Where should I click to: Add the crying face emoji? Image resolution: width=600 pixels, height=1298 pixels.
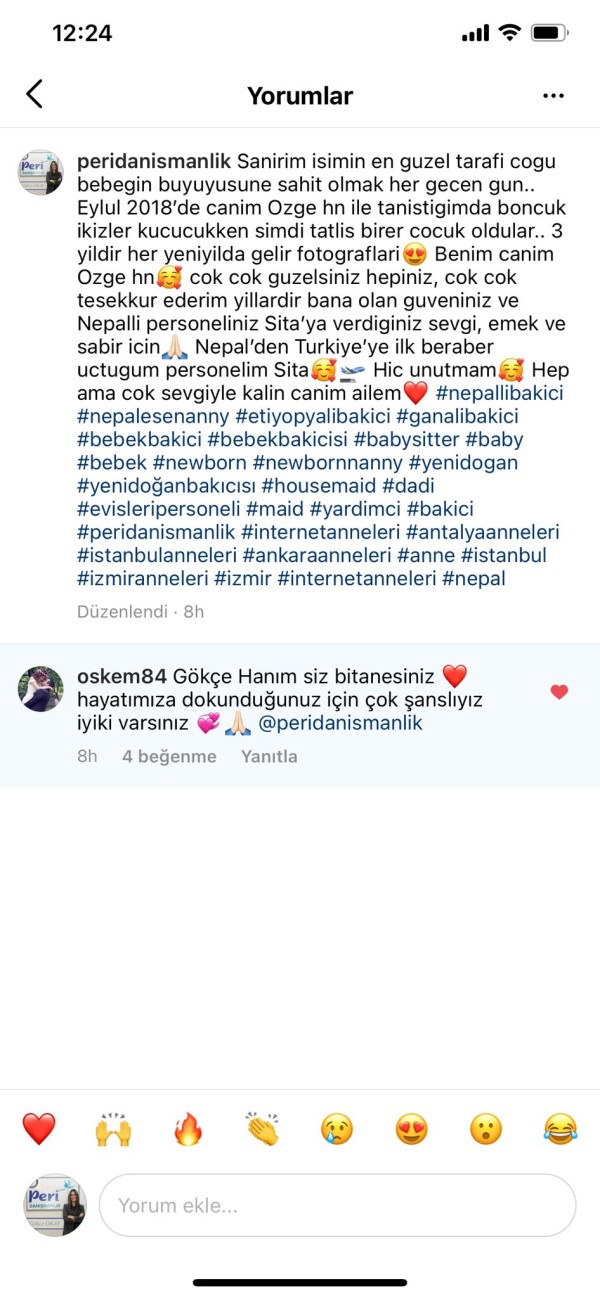click(x=337, y=1129)
